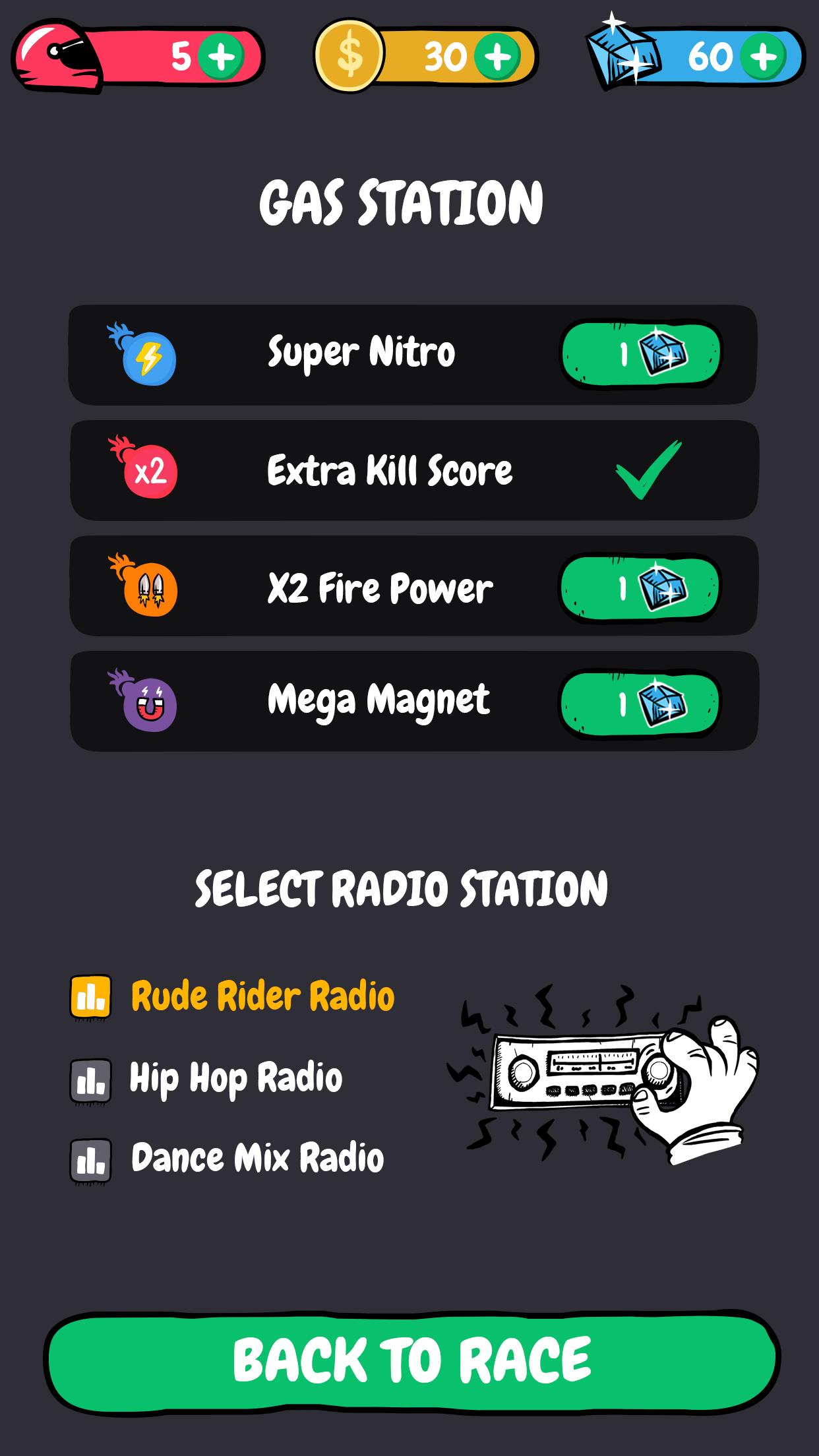Viewport: 819px width, 1456px height.
Task: Switch to Hip Hop Radio
Action: 235,1078
